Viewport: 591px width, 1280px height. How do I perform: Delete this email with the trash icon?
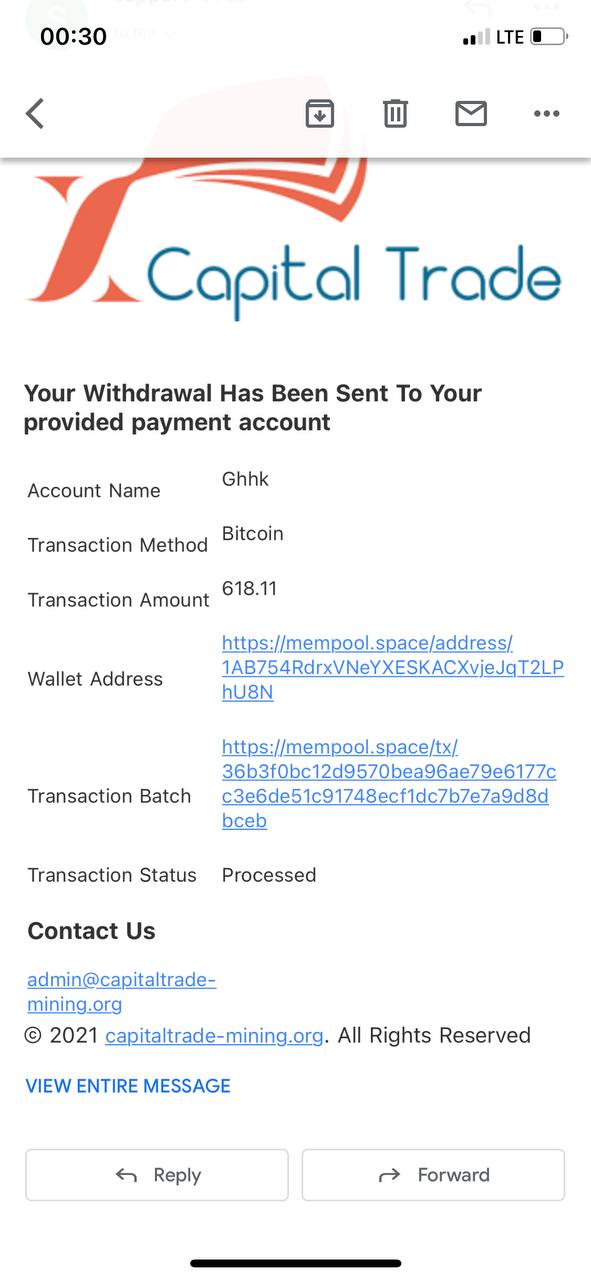[395, 114]
